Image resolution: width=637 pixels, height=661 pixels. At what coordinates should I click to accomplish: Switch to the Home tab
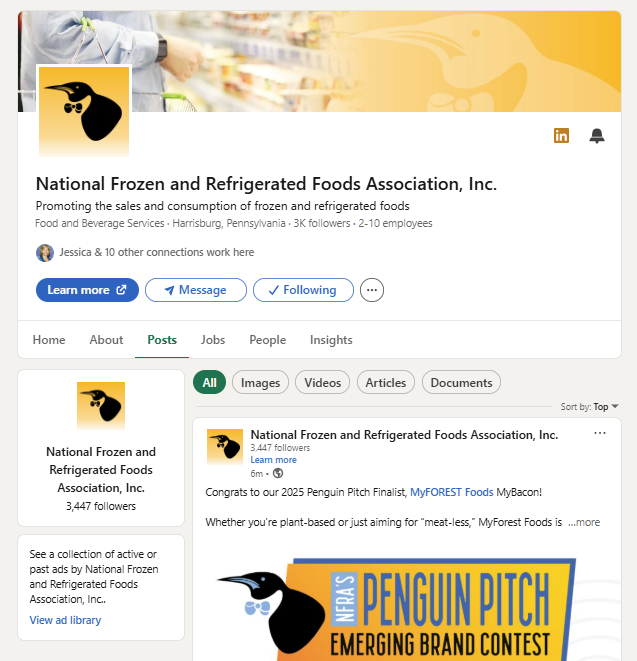(x=49, y=340)
